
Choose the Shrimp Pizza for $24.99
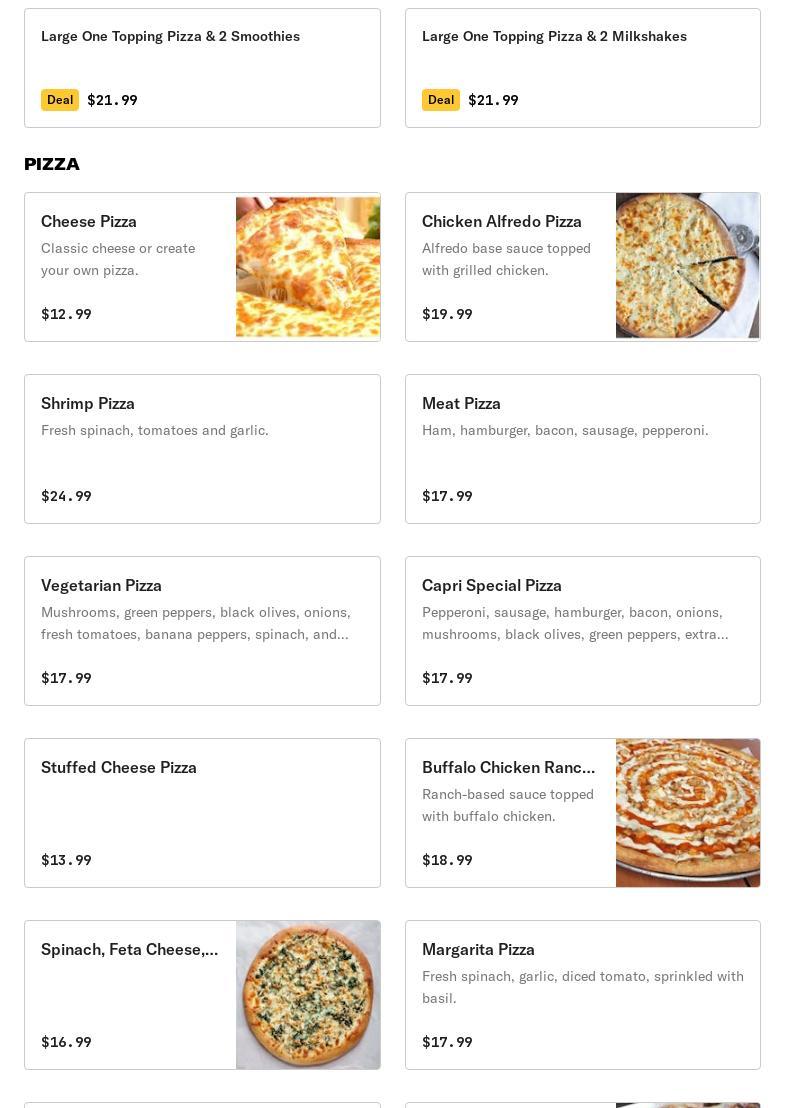click(202, 449)
